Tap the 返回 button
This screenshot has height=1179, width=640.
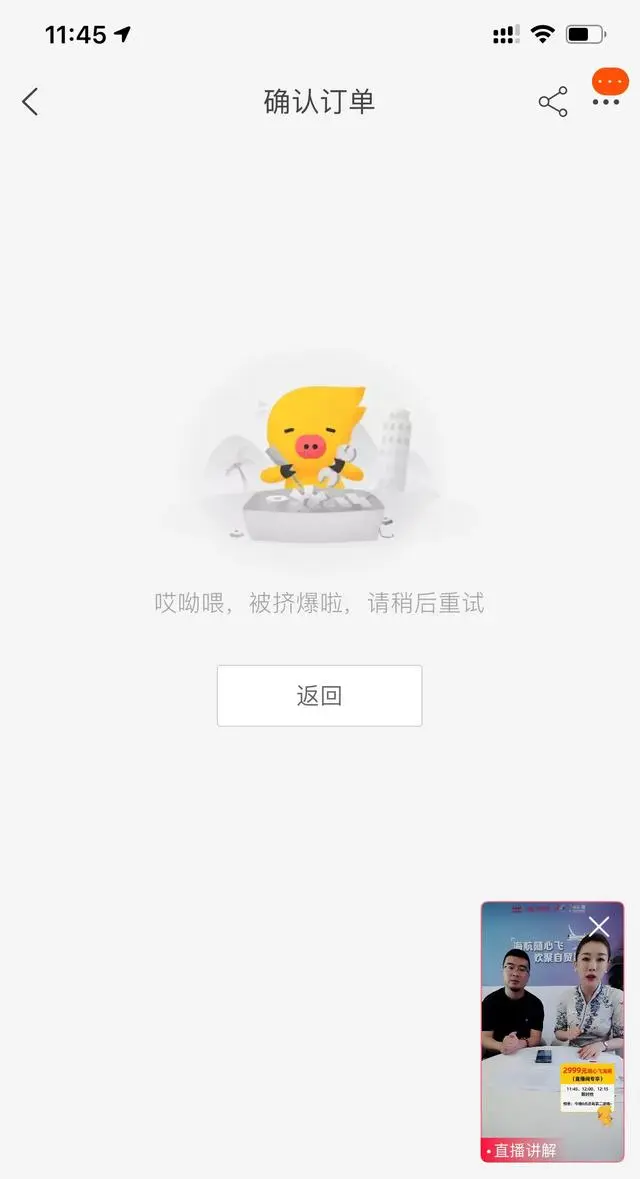click(x=319, y=696)
